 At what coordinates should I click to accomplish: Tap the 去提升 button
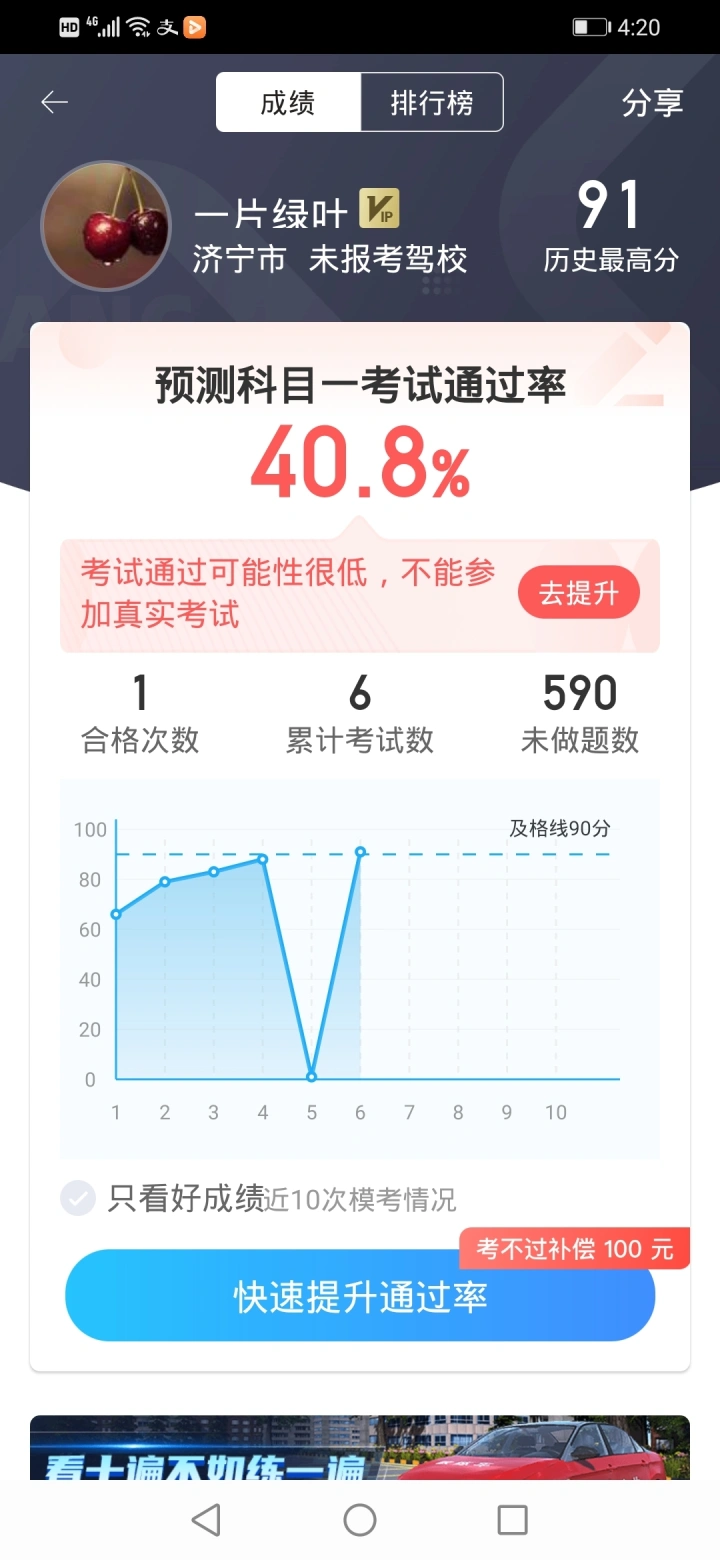click(579, 593)
